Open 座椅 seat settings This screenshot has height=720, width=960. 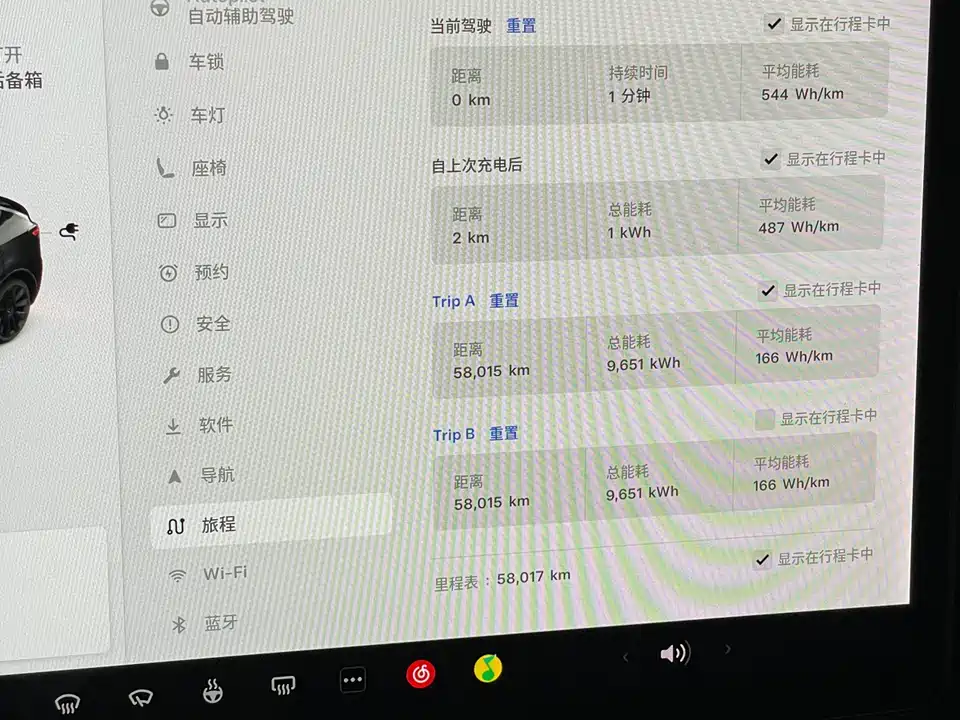[x=208, y=168]
